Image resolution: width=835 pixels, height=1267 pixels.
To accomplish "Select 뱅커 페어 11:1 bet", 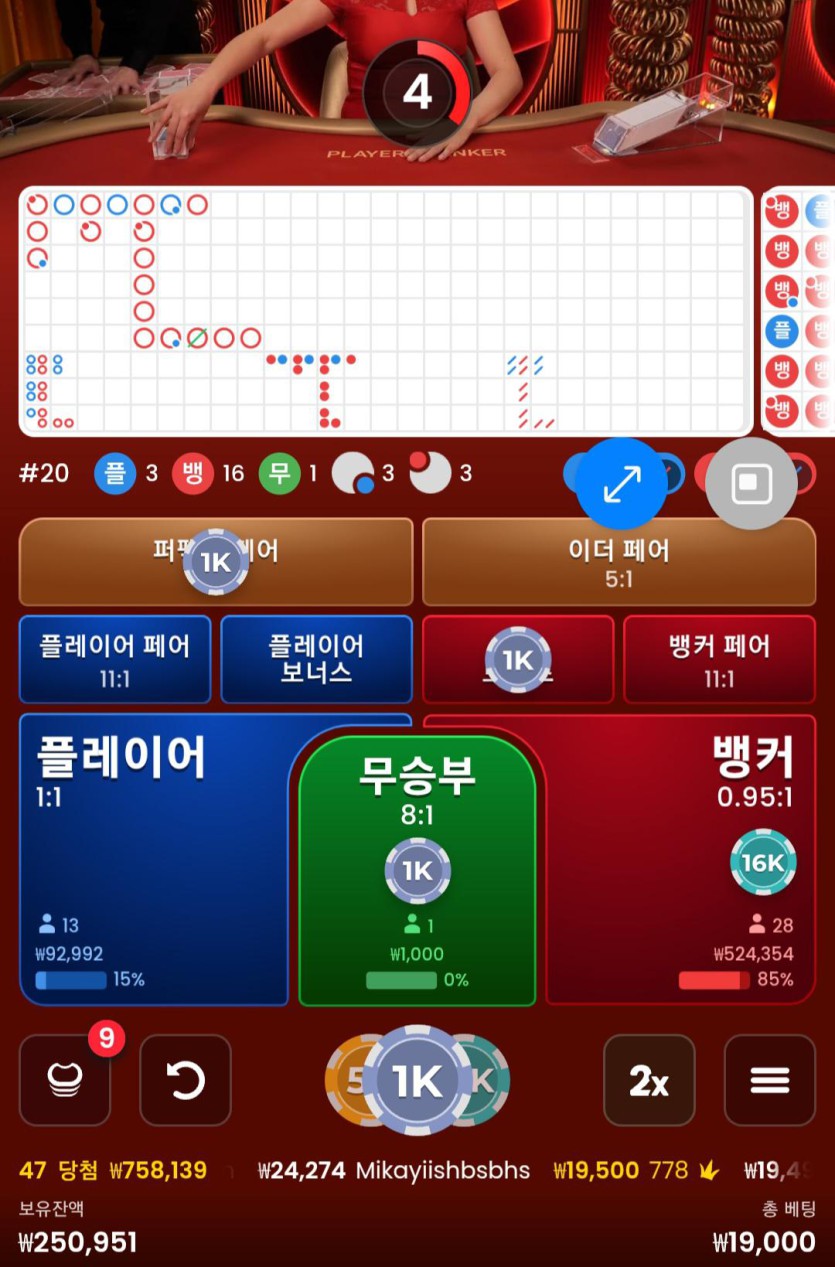I will pos(719,659).
